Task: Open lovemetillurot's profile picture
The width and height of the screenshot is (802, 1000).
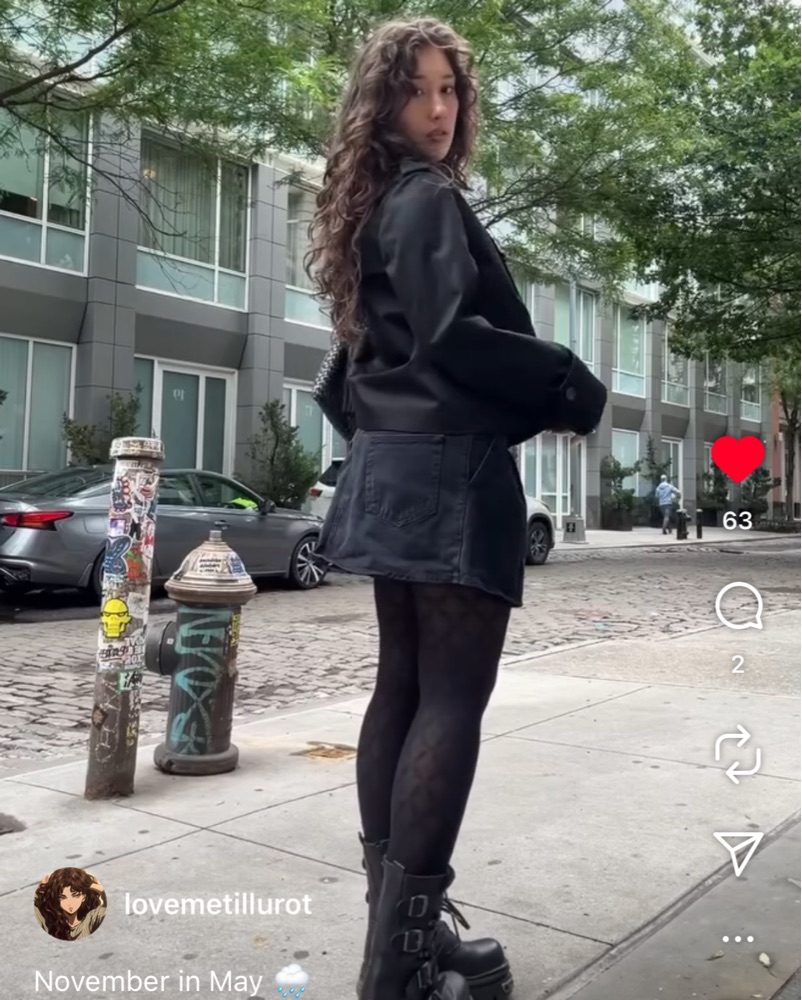Action: click(70, 904)
